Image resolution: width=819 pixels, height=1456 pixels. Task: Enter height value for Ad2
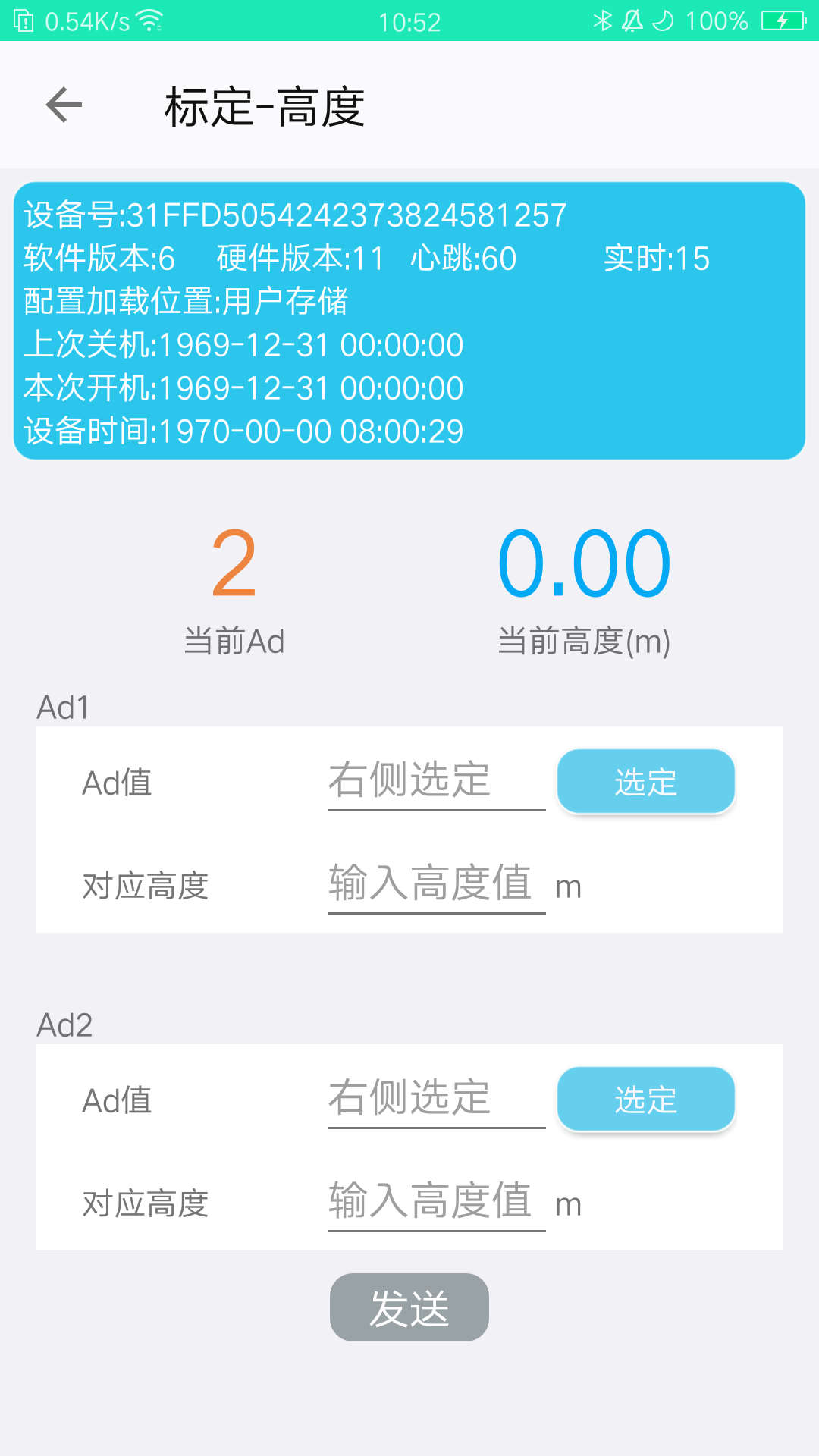click(436, 1202)
